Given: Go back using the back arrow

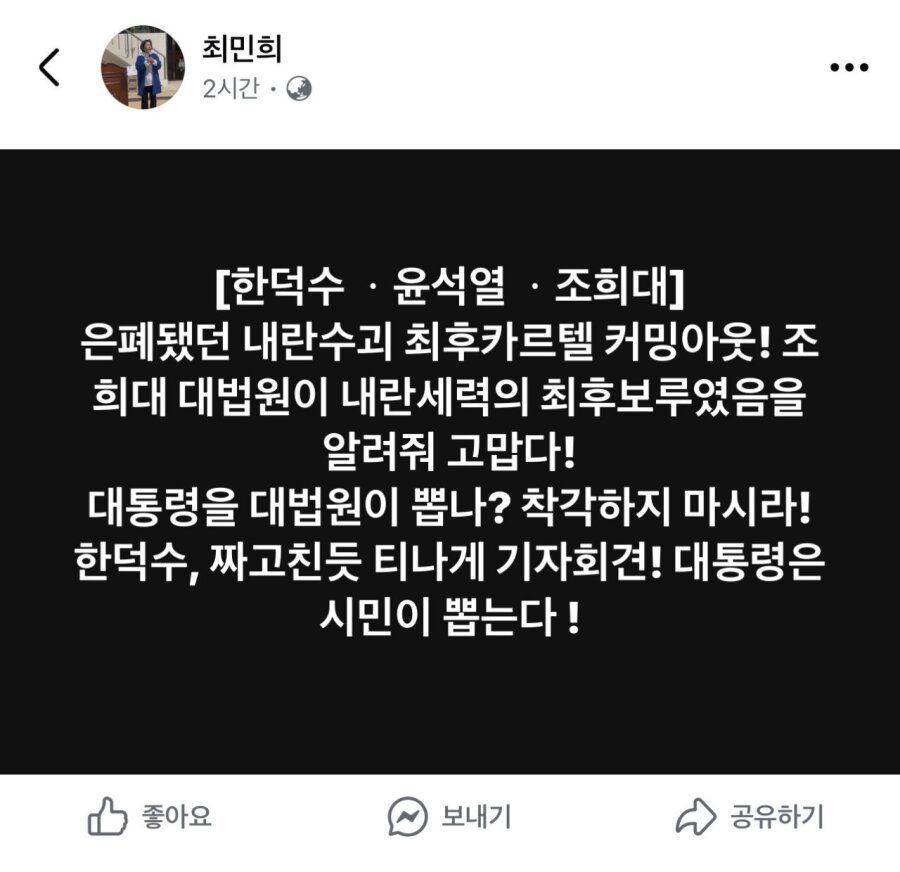Looking at the screenshot, I should [49, 67].
